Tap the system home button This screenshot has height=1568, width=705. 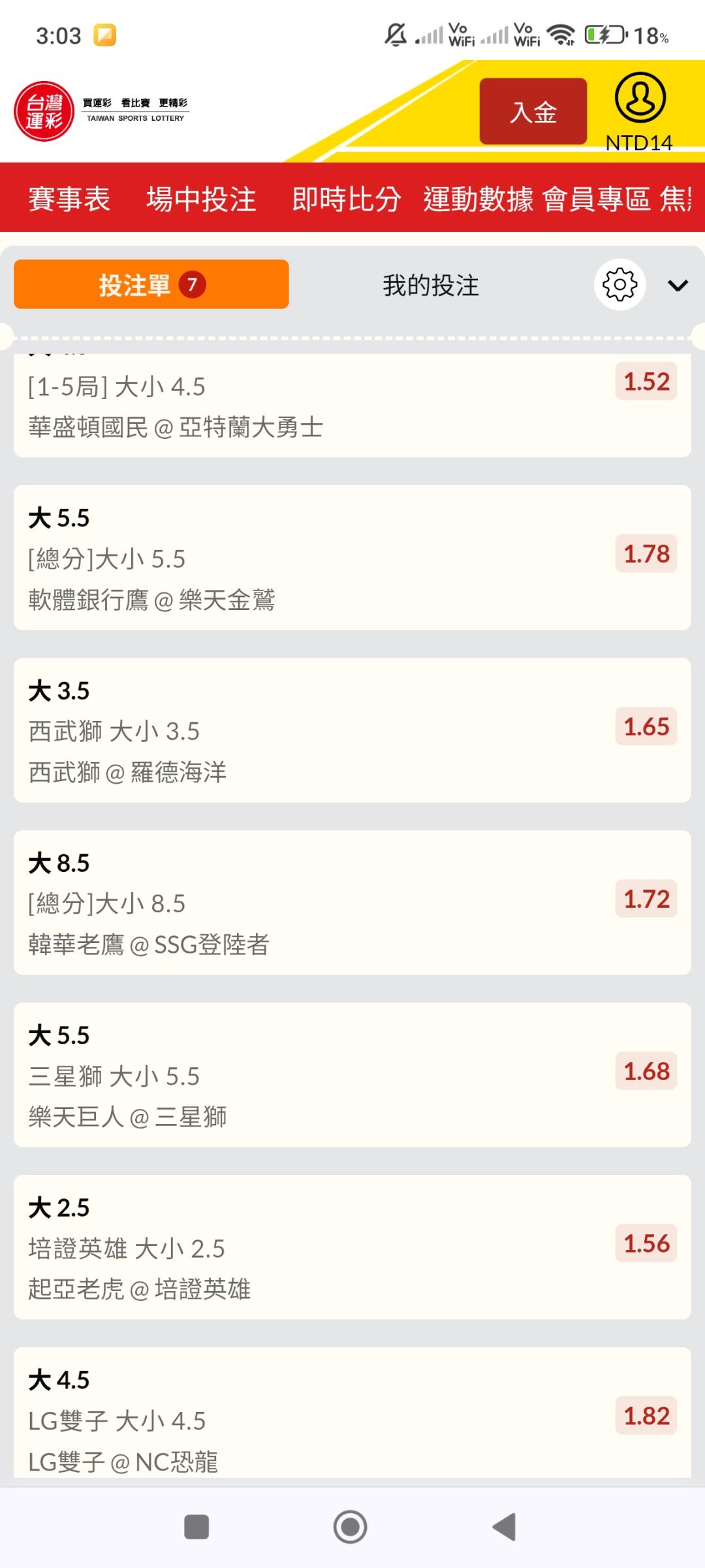point(351,1527)
